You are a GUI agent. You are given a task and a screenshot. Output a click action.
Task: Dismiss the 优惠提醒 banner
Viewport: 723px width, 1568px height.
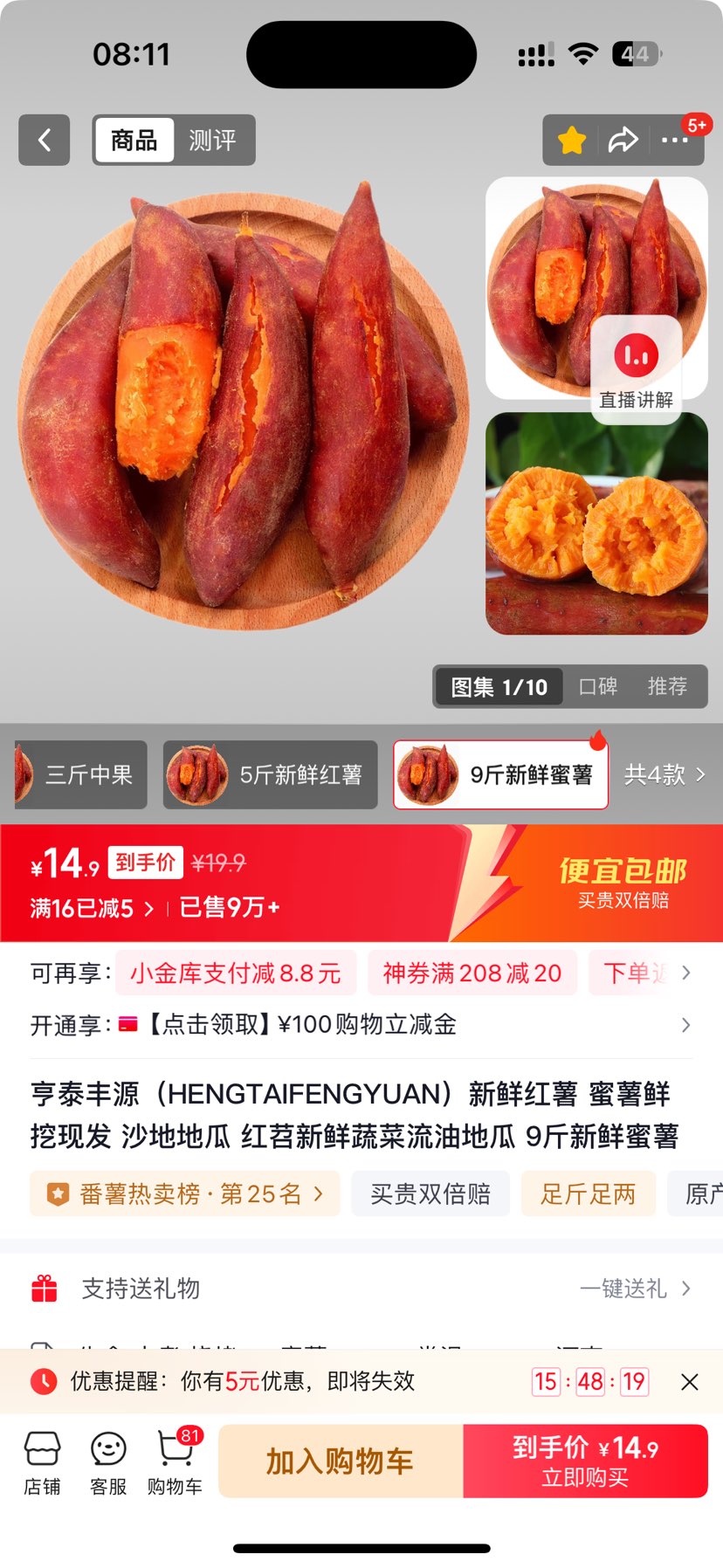pos(689,1382)
